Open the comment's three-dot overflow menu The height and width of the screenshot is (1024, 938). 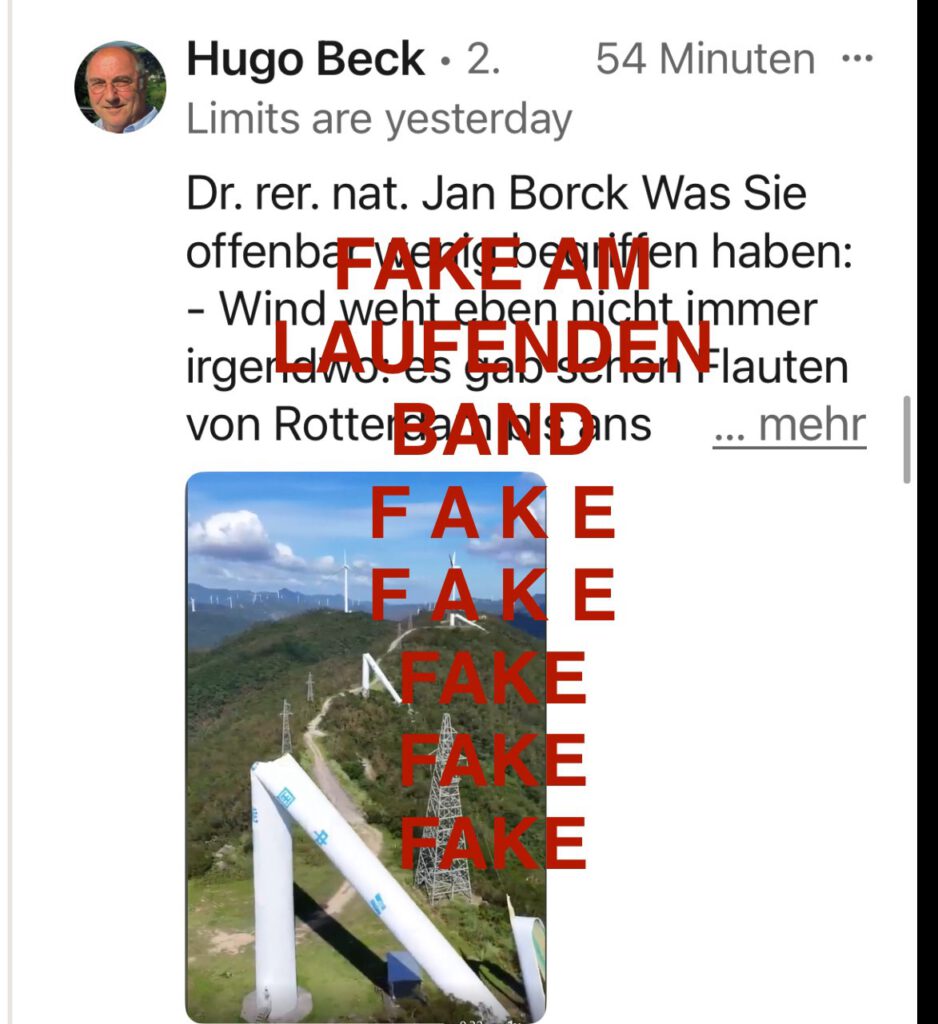click(857, 59)
